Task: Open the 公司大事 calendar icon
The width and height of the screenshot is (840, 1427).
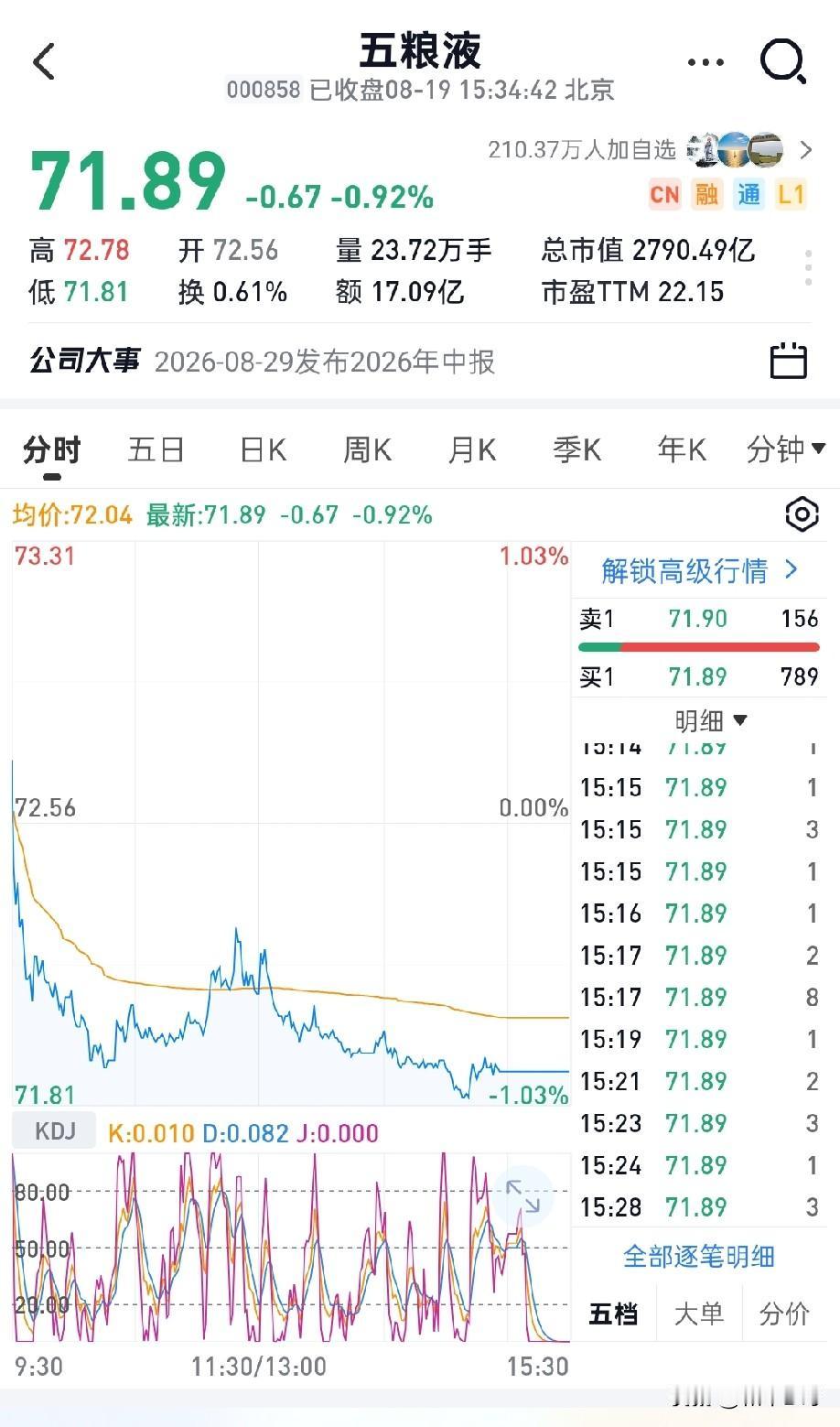Action: 788,361
